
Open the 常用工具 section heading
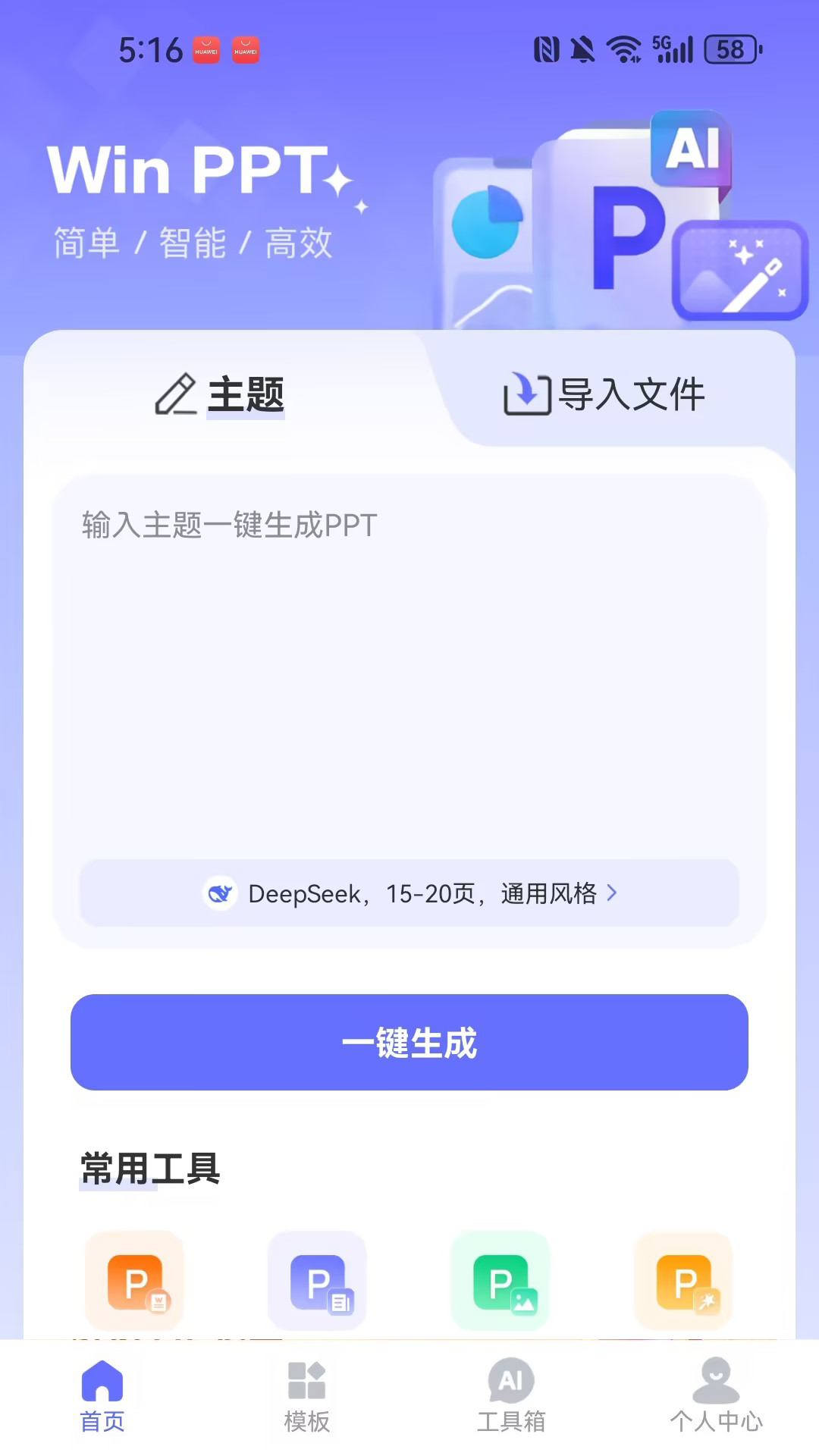148,1168
